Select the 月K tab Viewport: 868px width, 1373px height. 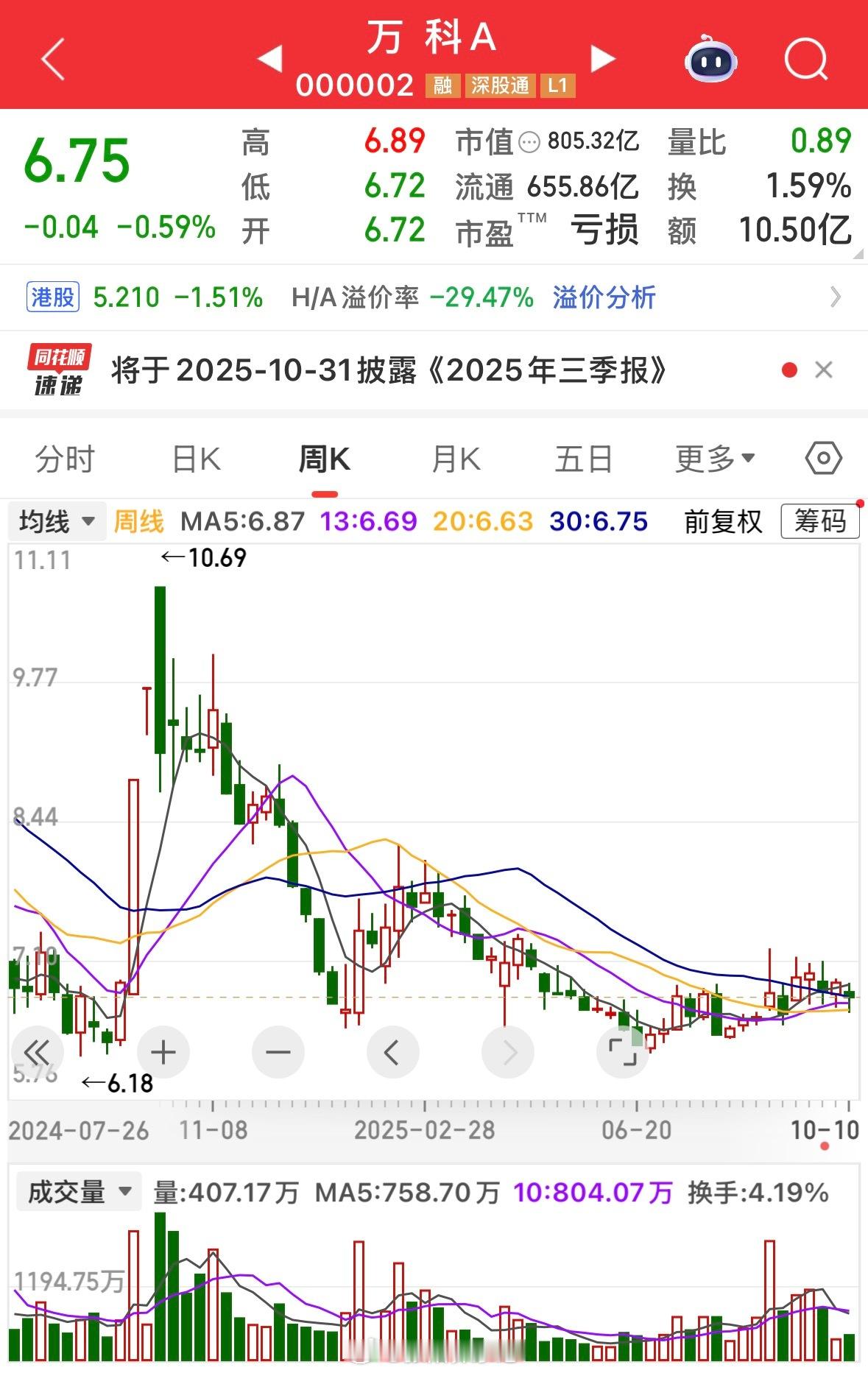(456, 459)
